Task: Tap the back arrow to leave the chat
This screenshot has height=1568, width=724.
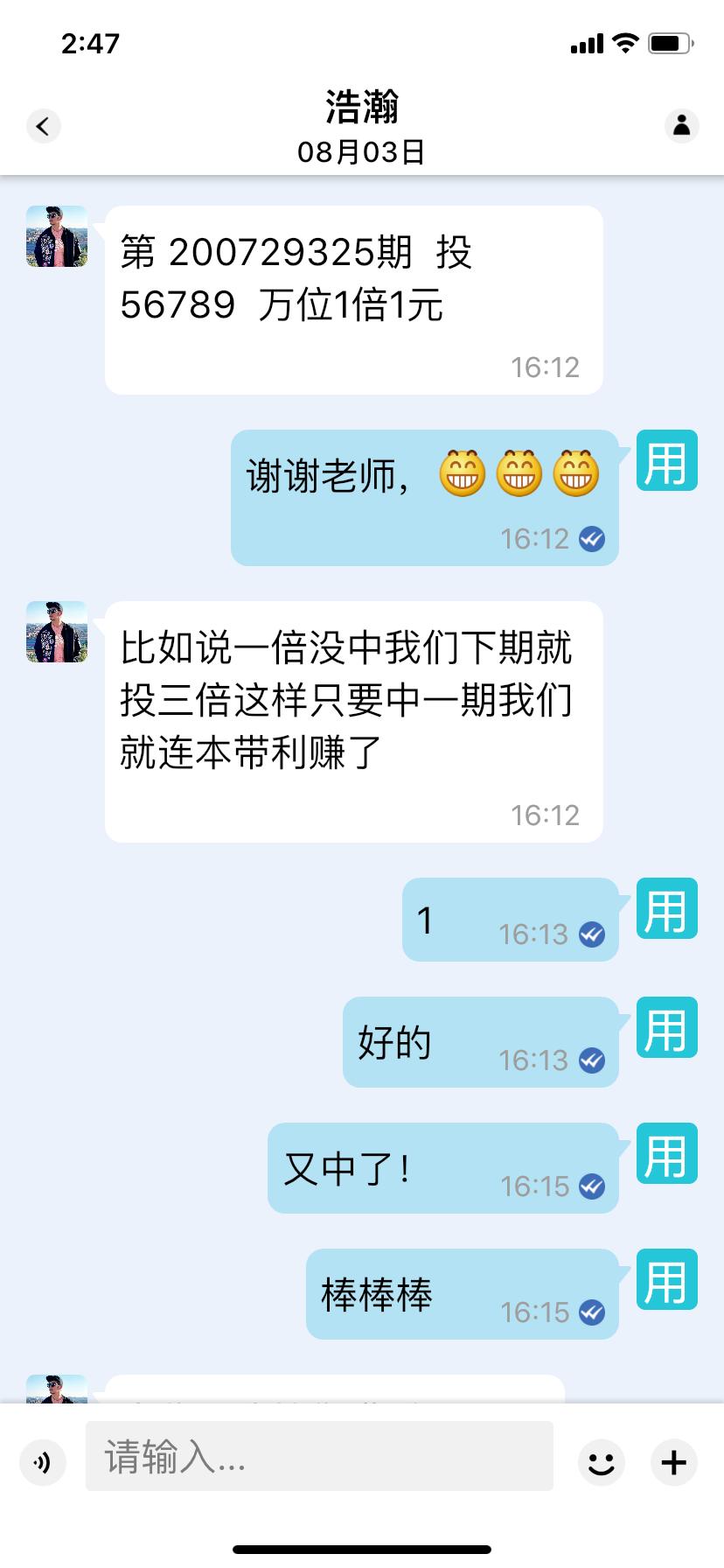Action: (x=43, y=126)
